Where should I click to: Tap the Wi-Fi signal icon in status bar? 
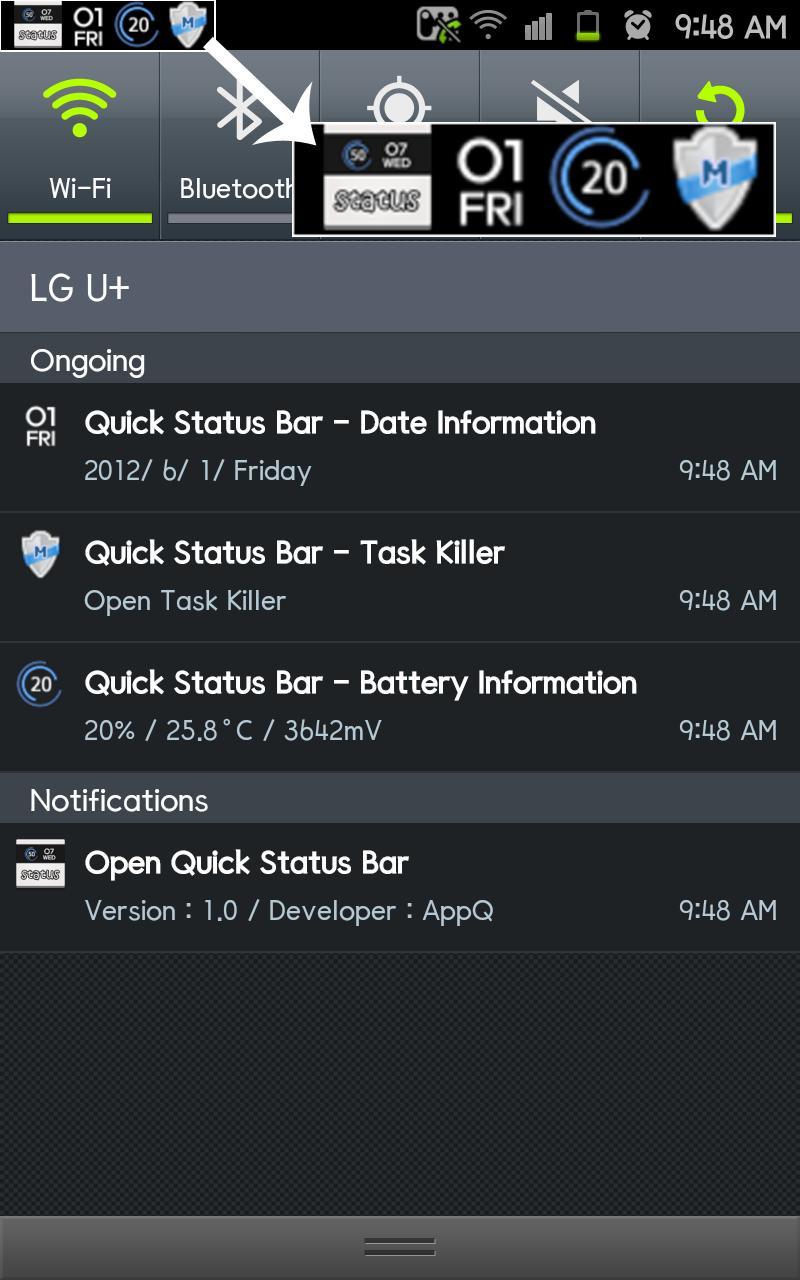tap(487, 27)
